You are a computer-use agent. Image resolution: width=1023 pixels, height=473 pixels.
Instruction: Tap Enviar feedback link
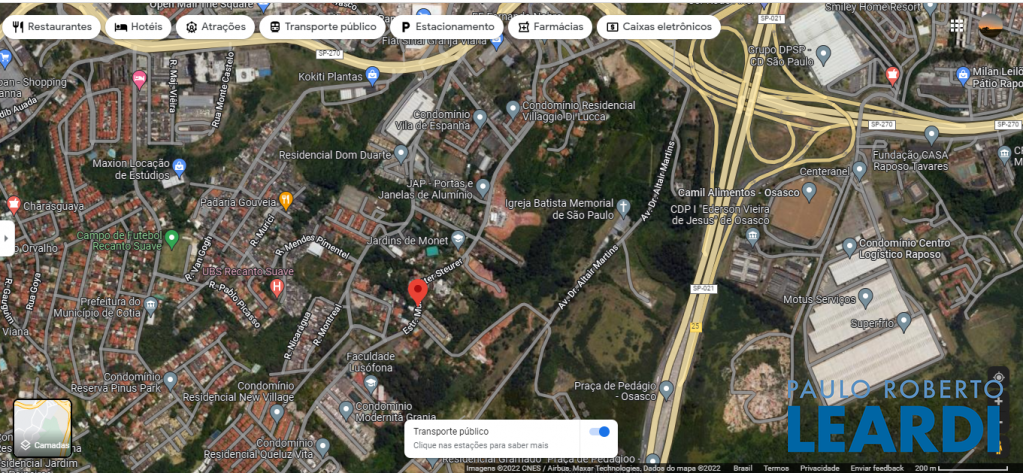(x=876, y=467)
